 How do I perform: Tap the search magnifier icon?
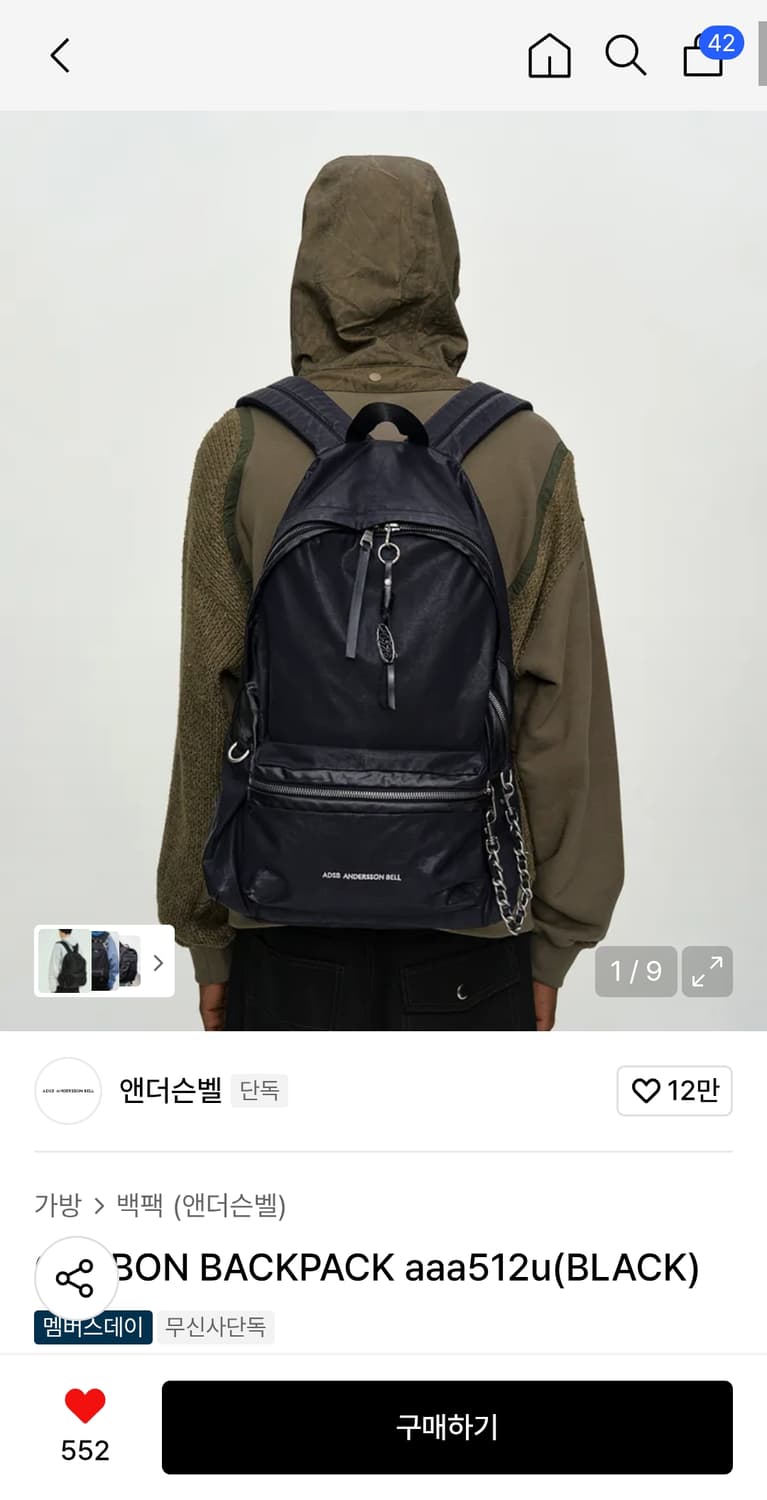pos(625,57)
